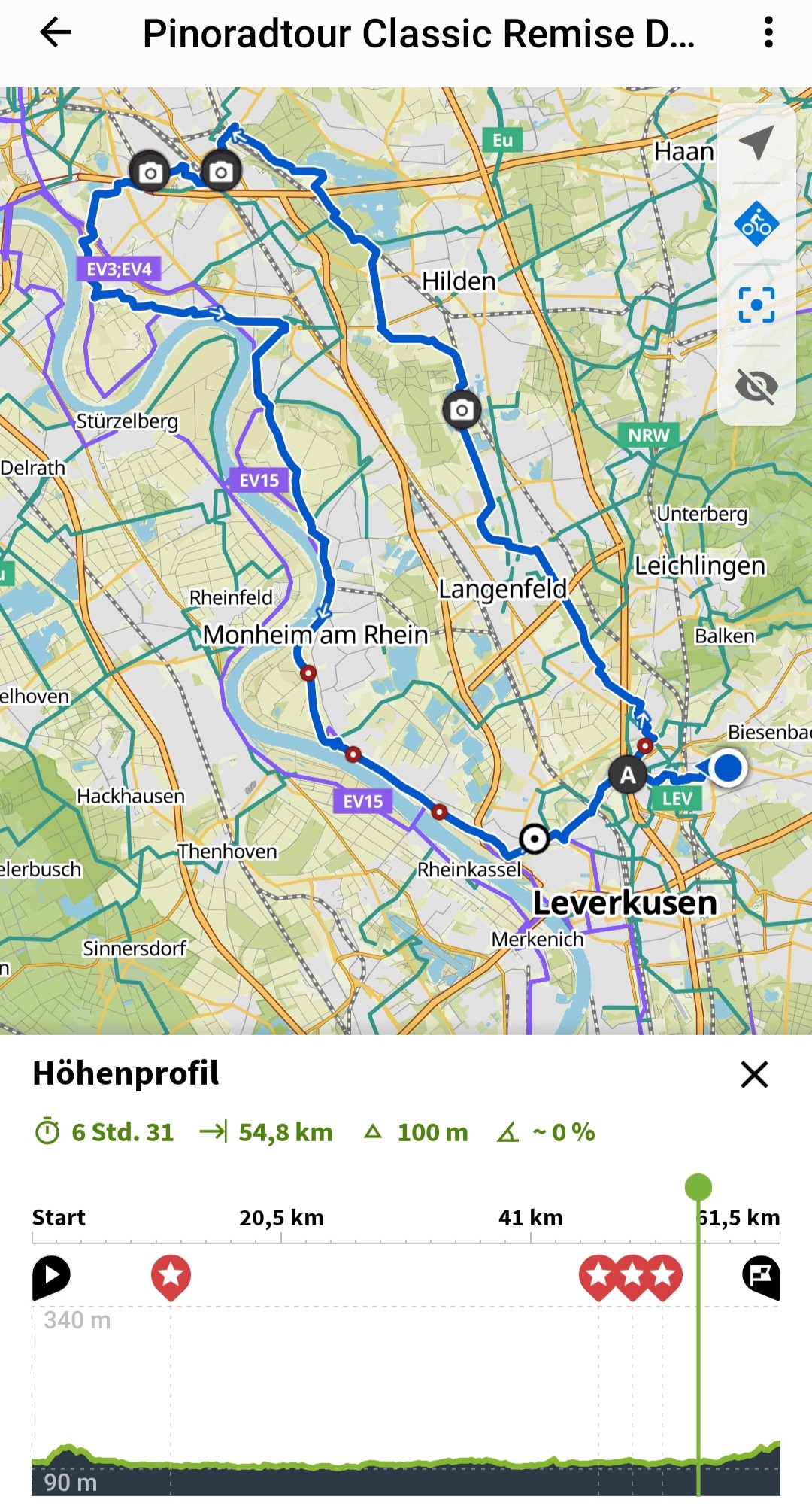Go back with the arrow icon
The image size is (812, 1512).
pyautogui.click(x=55, y=32)
